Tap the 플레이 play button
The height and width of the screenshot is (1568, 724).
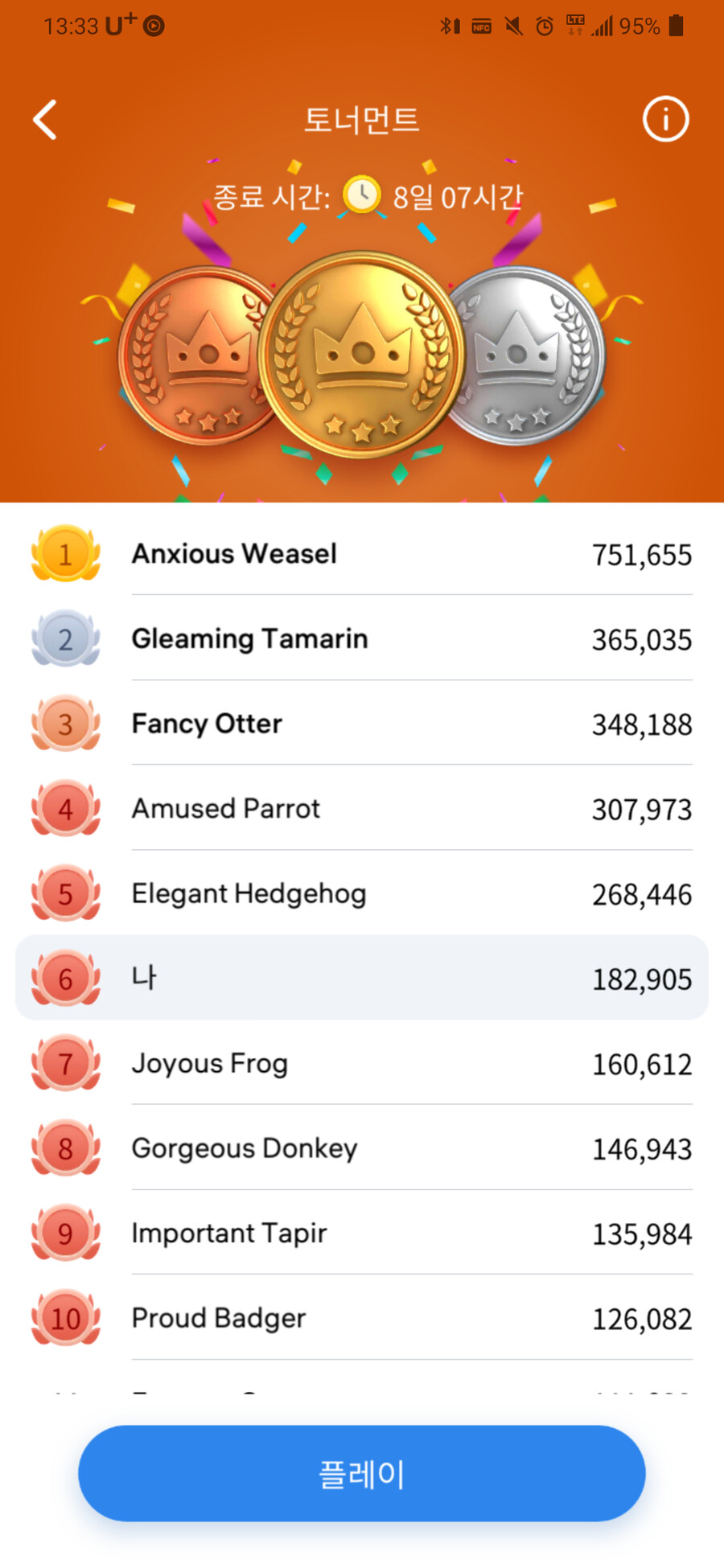click(362, 1473)
